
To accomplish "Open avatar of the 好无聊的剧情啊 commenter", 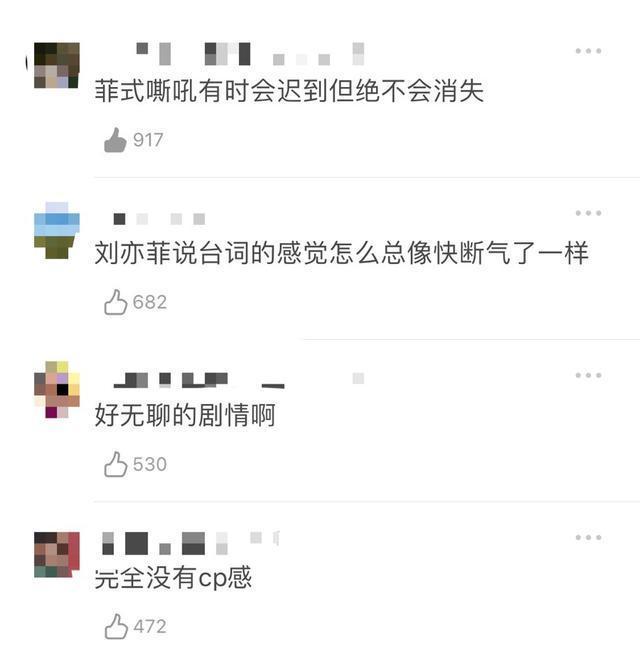I will coord(56,390).
